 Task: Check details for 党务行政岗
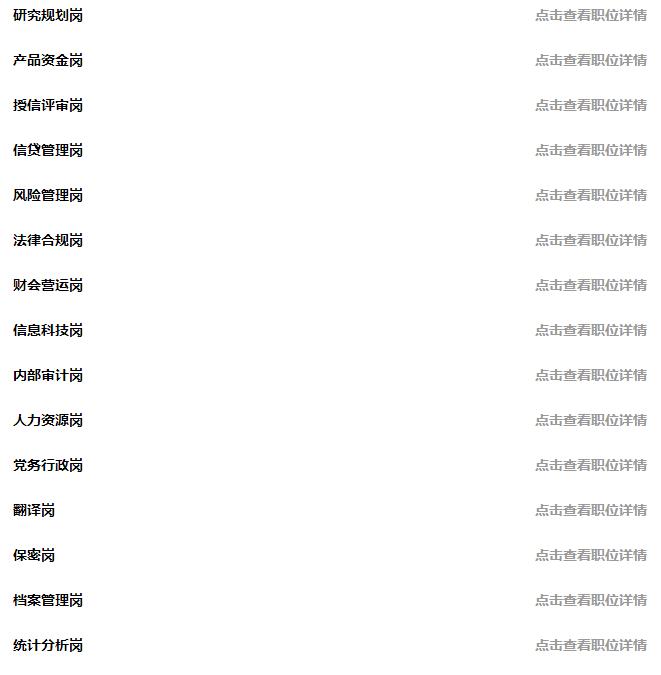(x=590, y=465)
